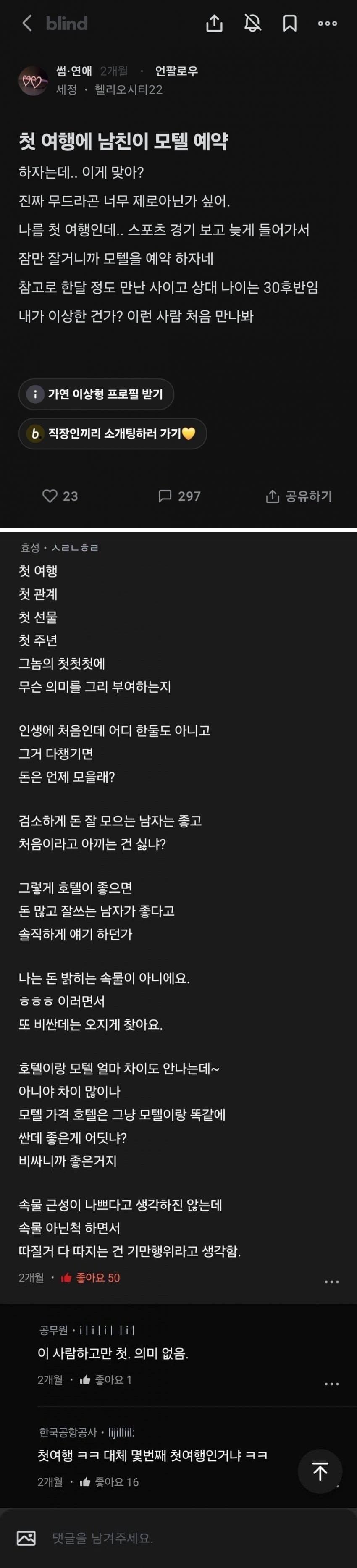This screenshot has height=1568, width=357.
Task: Open 가연 이상형 프로필 받기 chip
Action: click(96, 394)
